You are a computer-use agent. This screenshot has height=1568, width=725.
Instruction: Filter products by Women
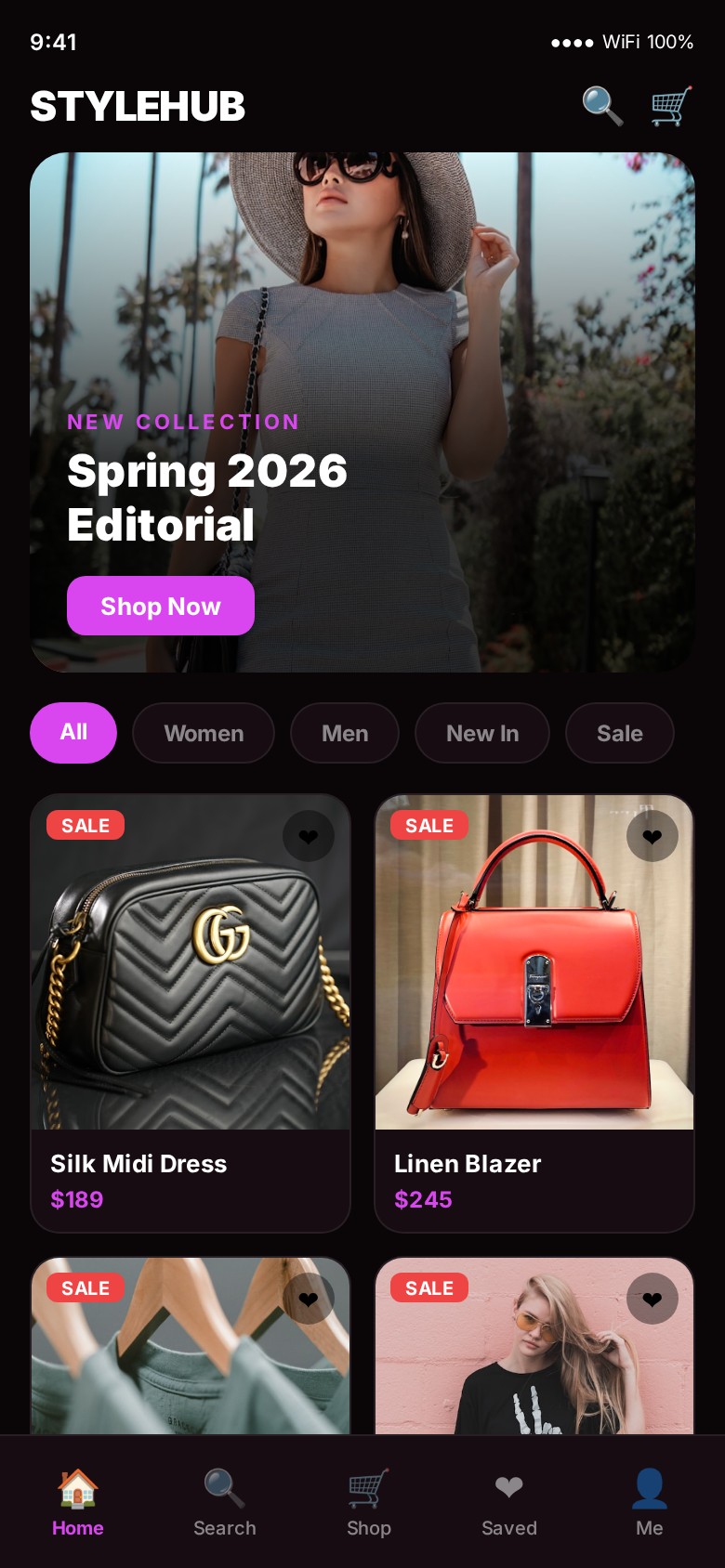click(204, 733)
